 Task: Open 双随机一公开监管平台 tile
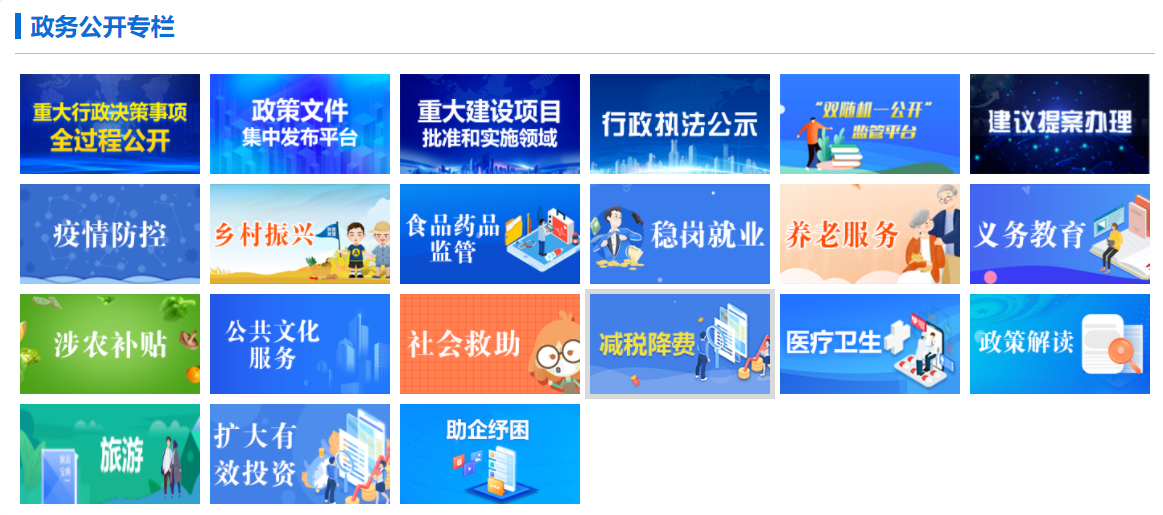pos(870,124)
